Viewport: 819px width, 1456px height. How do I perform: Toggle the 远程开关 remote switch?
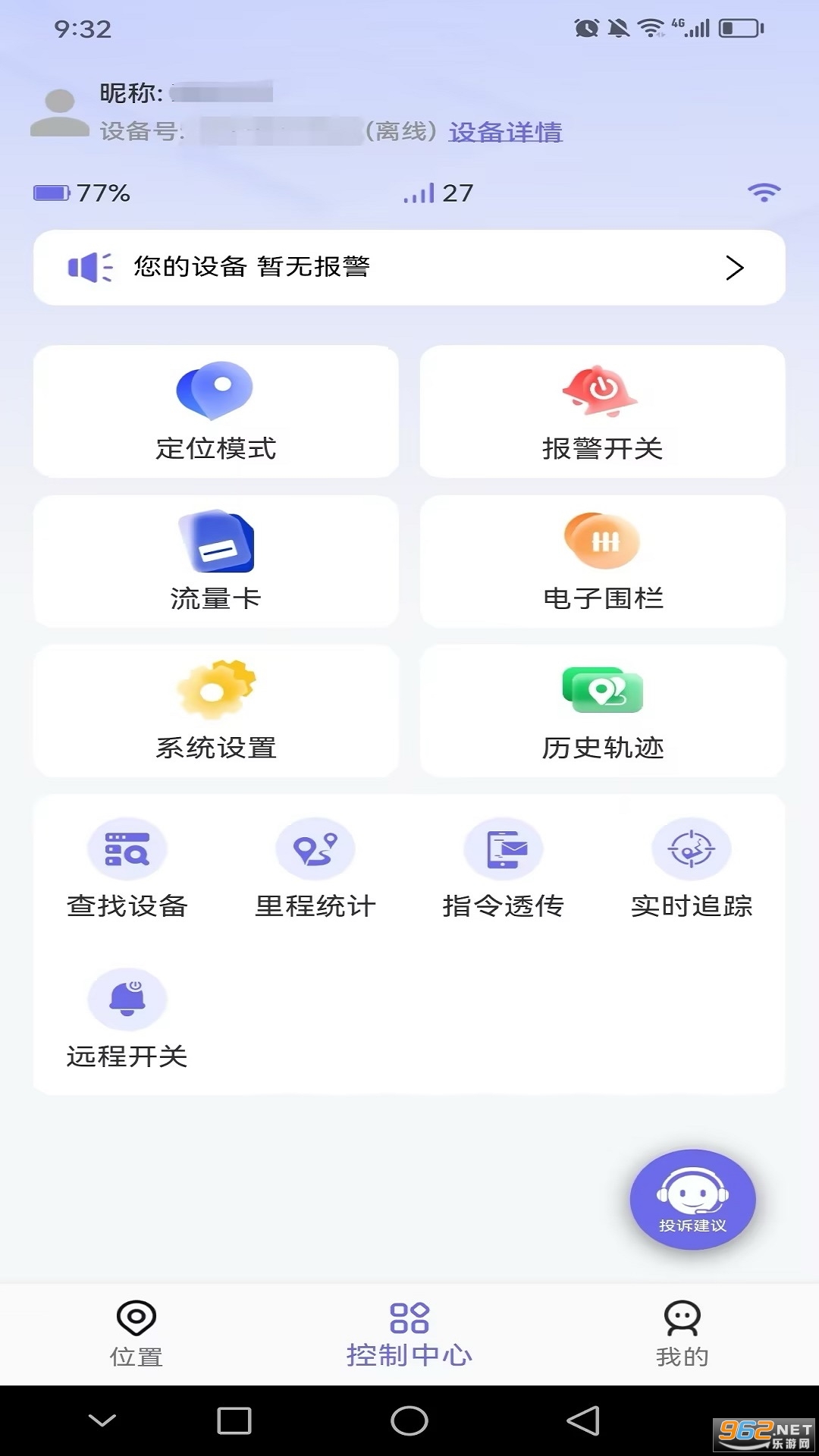point(127,999)
